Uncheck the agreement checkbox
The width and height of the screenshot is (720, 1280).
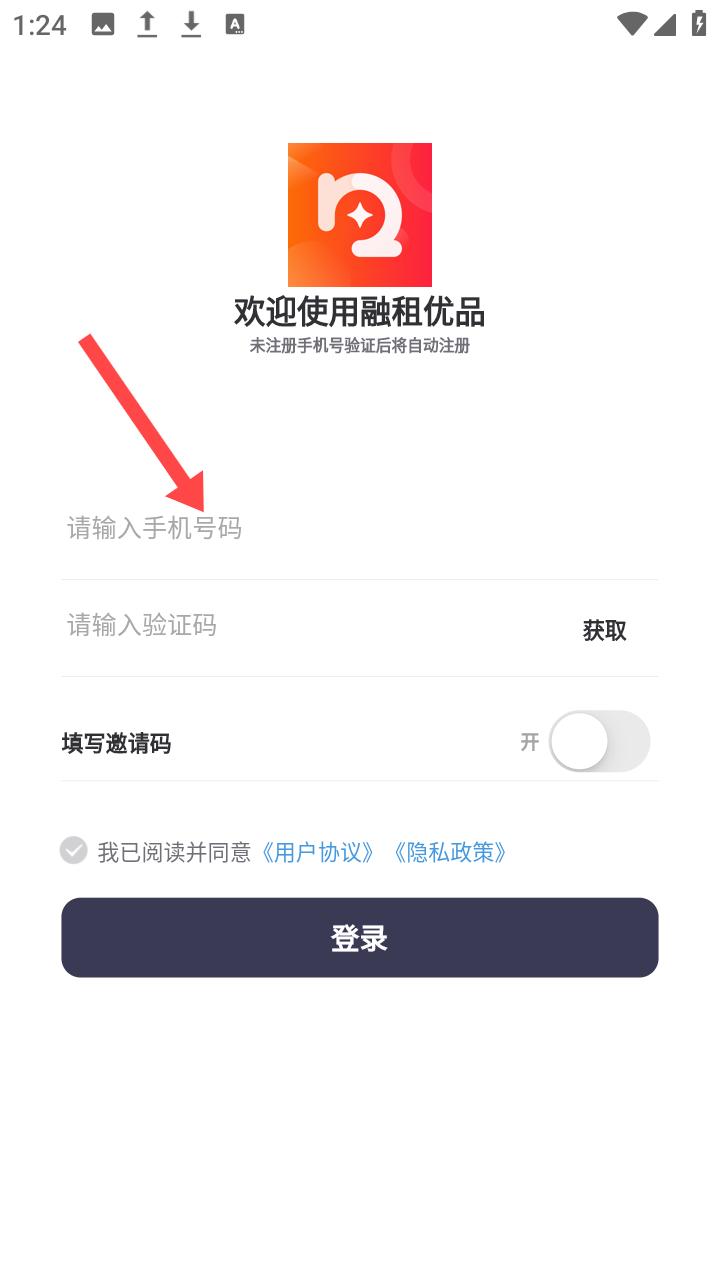point(73,851)
